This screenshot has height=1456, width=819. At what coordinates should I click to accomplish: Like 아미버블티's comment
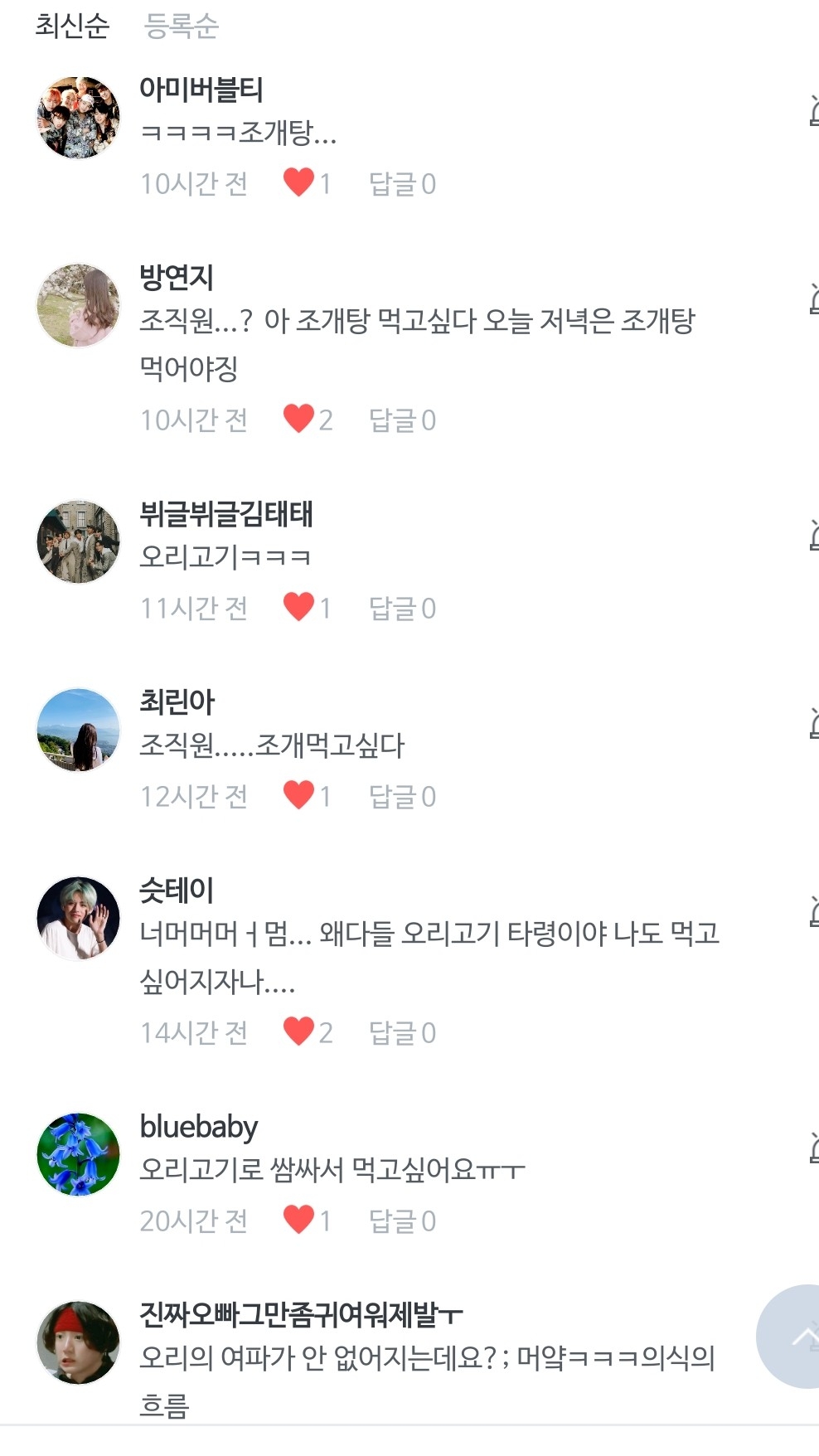point(298,182)
